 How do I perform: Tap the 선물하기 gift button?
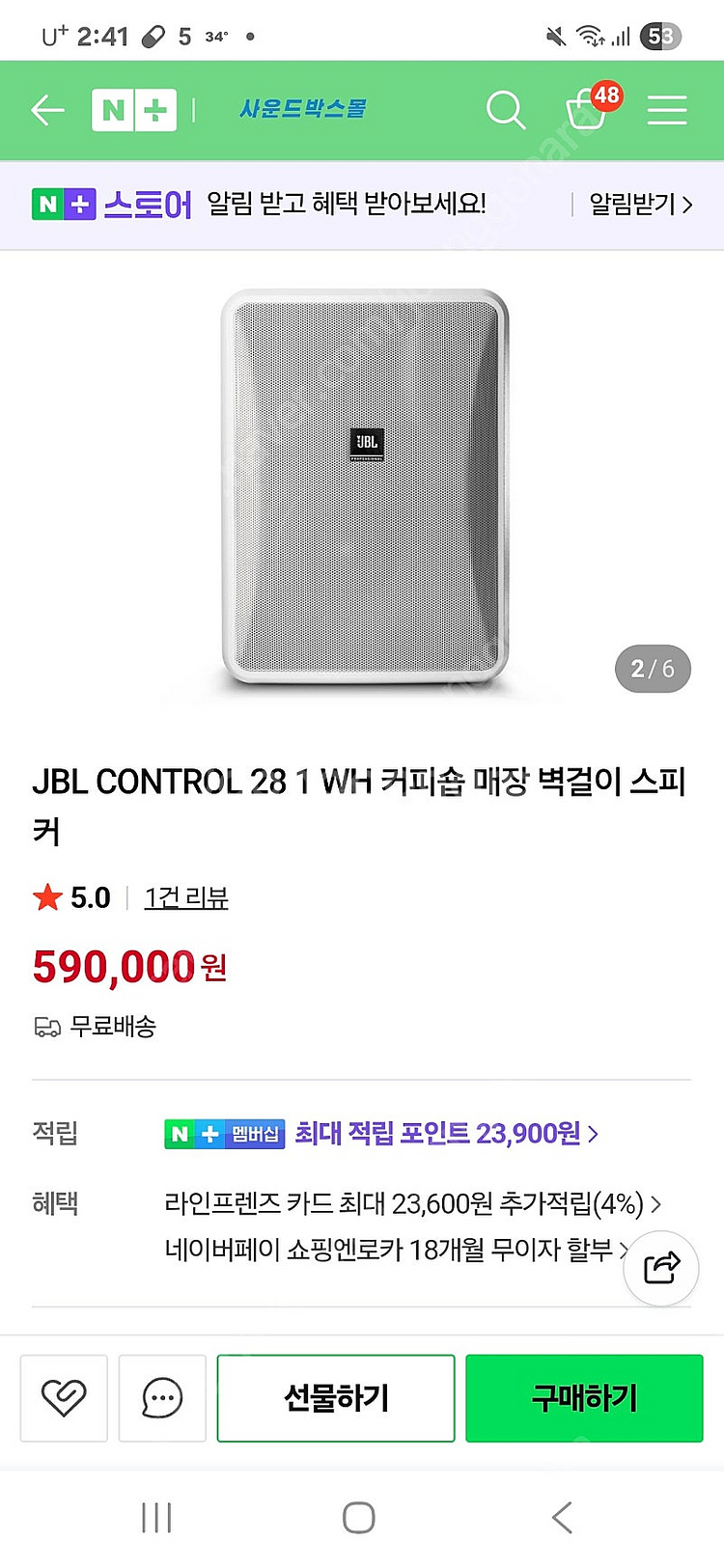coord(336,1397)
